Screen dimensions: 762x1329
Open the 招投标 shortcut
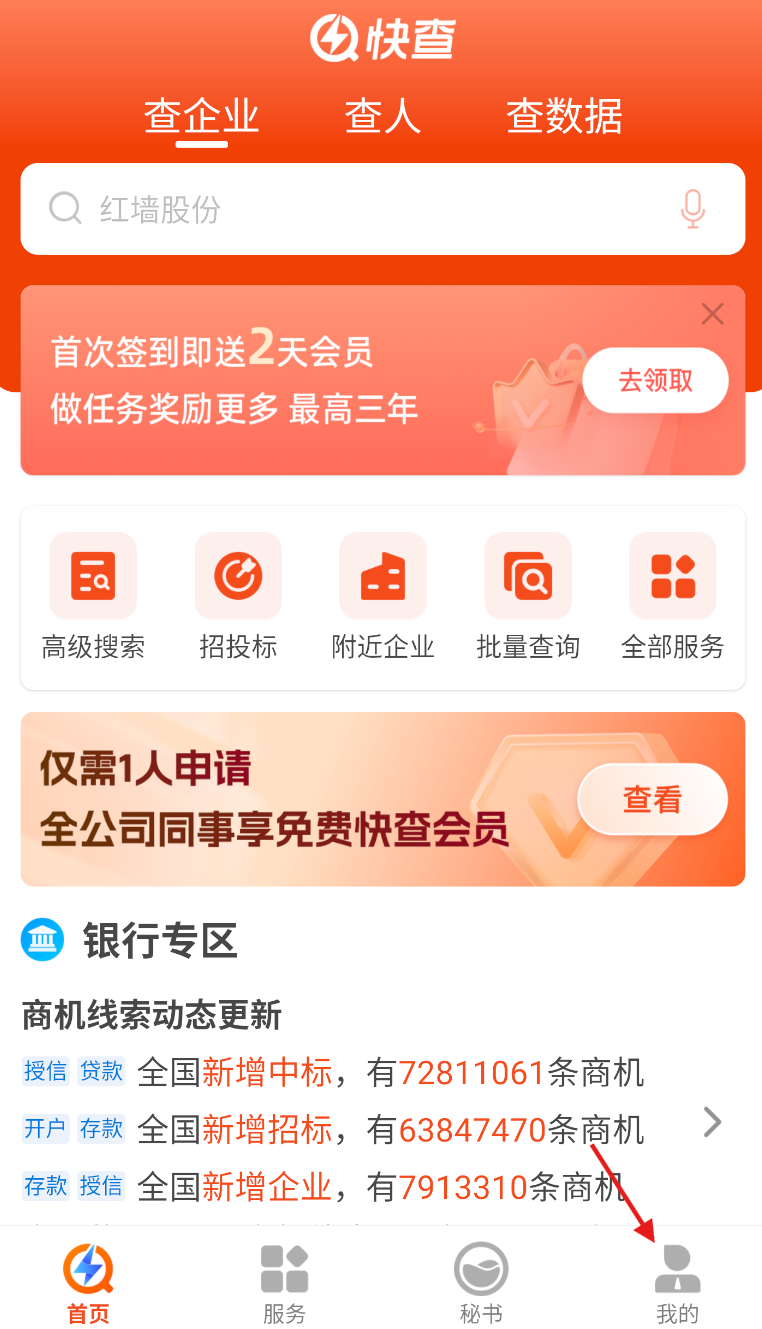coord(238,597)
